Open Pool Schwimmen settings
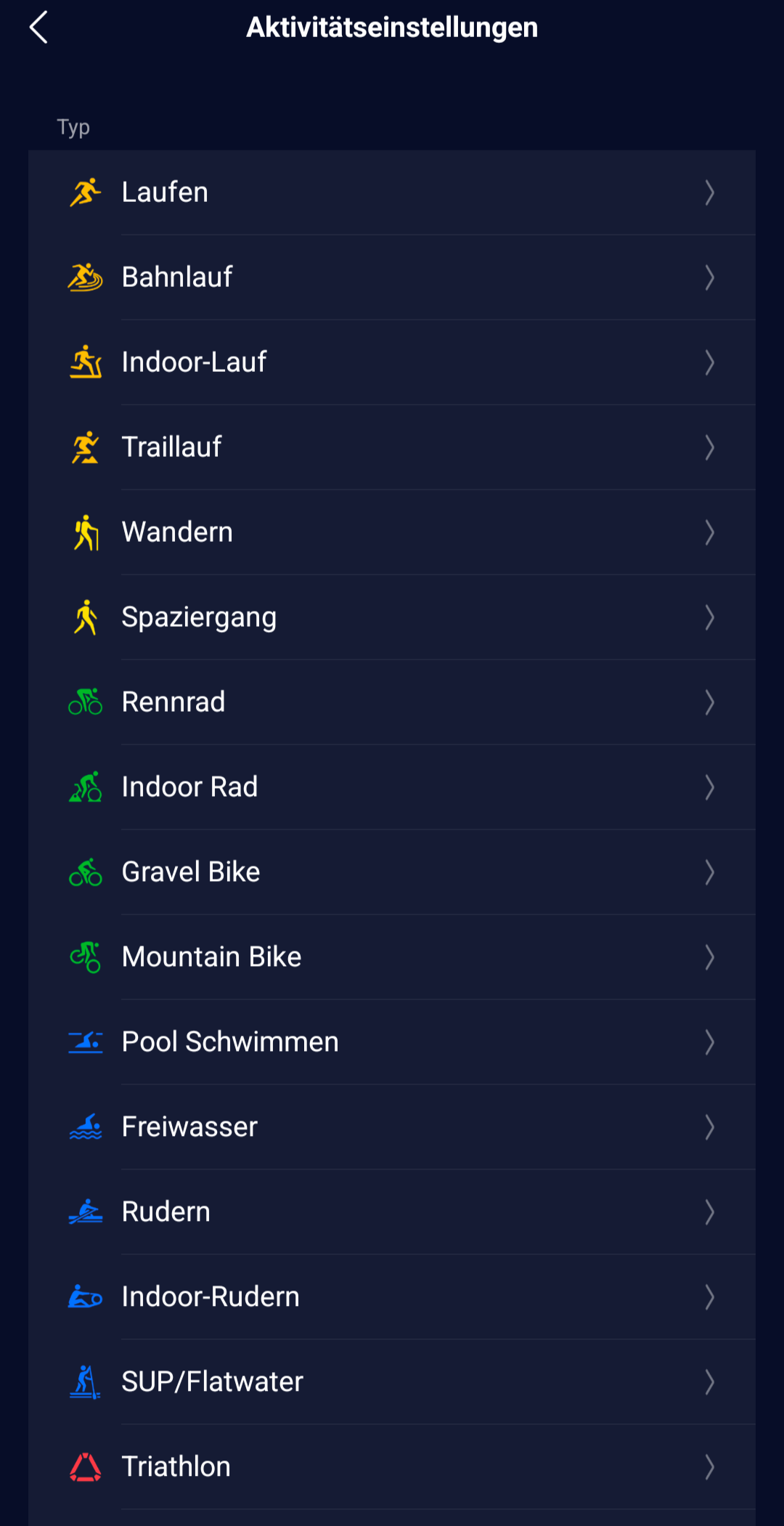 coord(392,1042)
